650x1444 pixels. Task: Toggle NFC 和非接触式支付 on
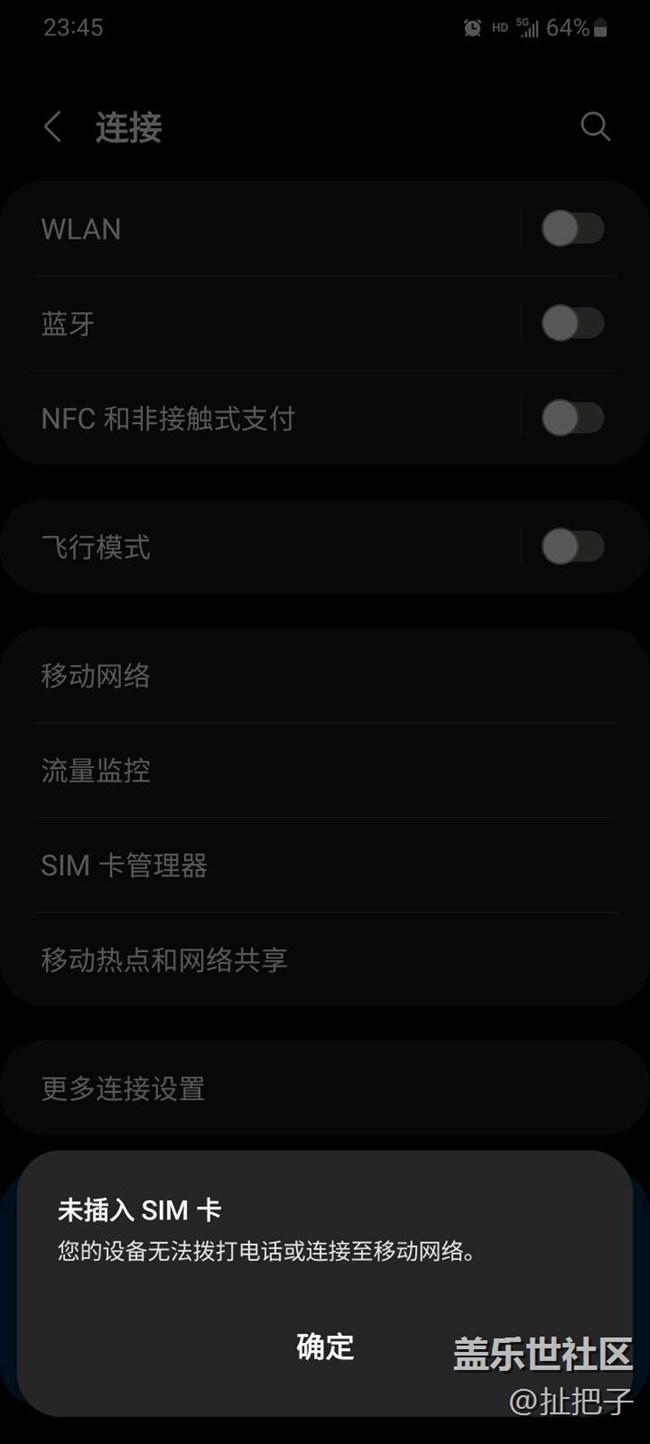[x=573, y=418]
